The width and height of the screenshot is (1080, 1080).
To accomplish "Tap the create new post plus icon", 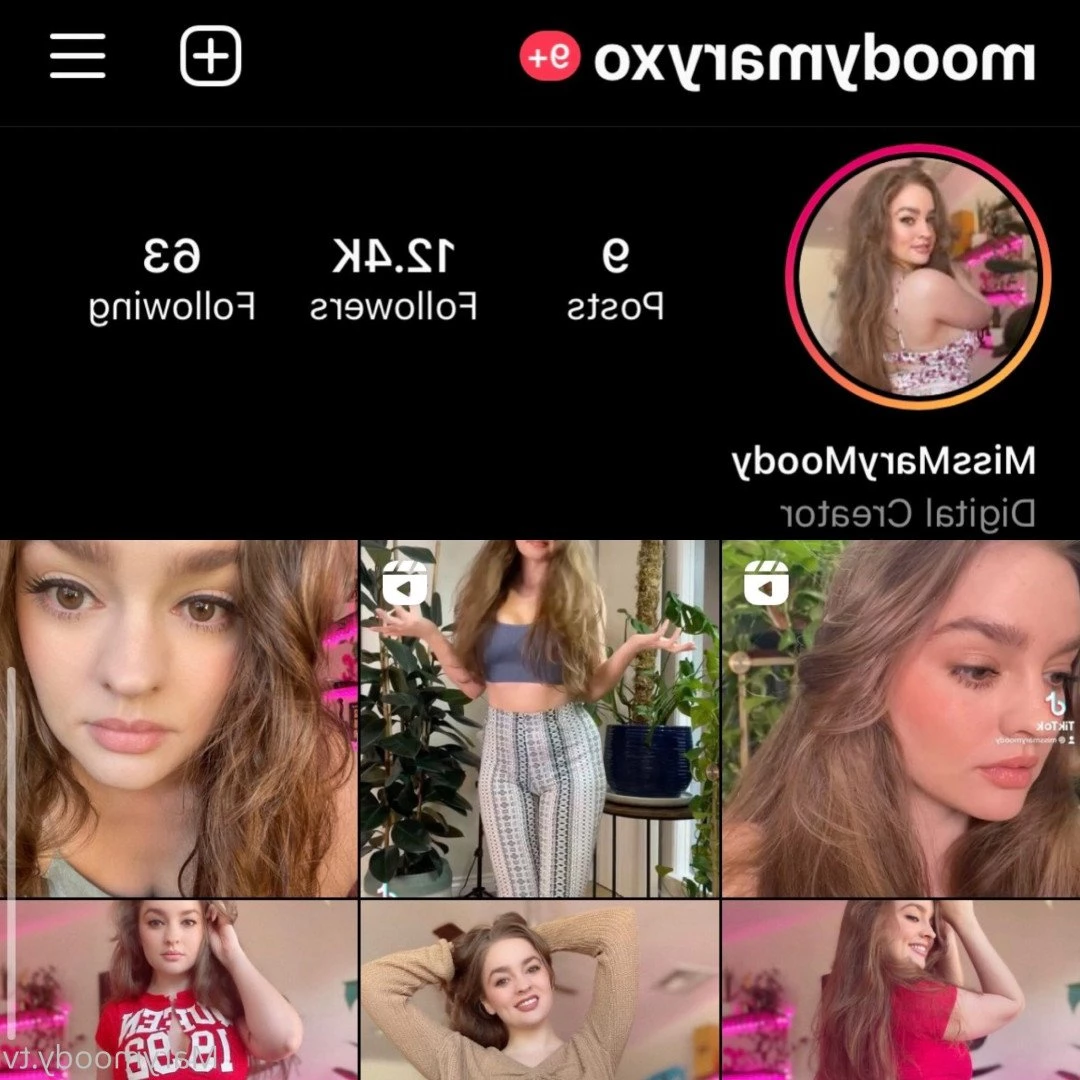I will point(210,57).
